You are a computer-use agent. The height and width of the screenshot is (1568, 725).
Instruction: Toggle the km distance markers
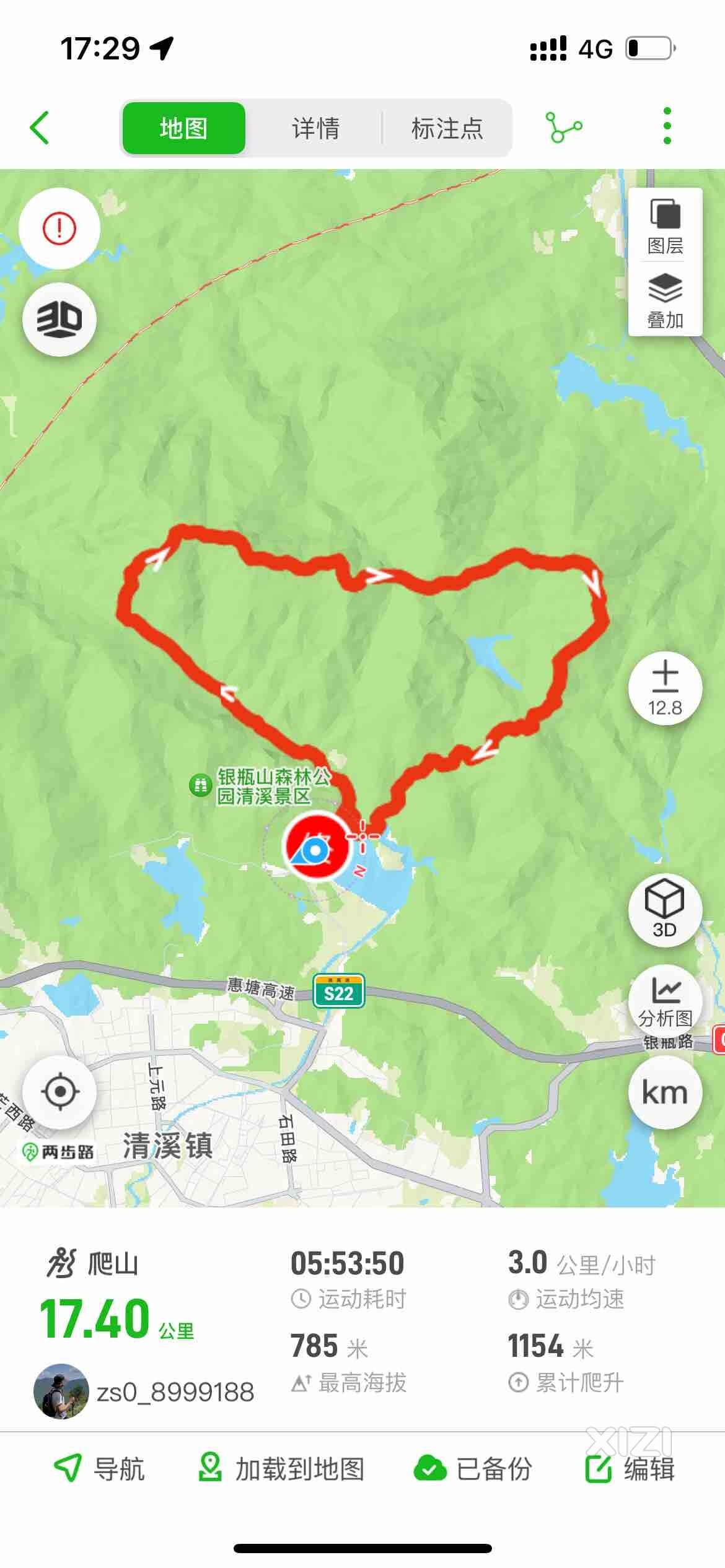point(665,1093)
